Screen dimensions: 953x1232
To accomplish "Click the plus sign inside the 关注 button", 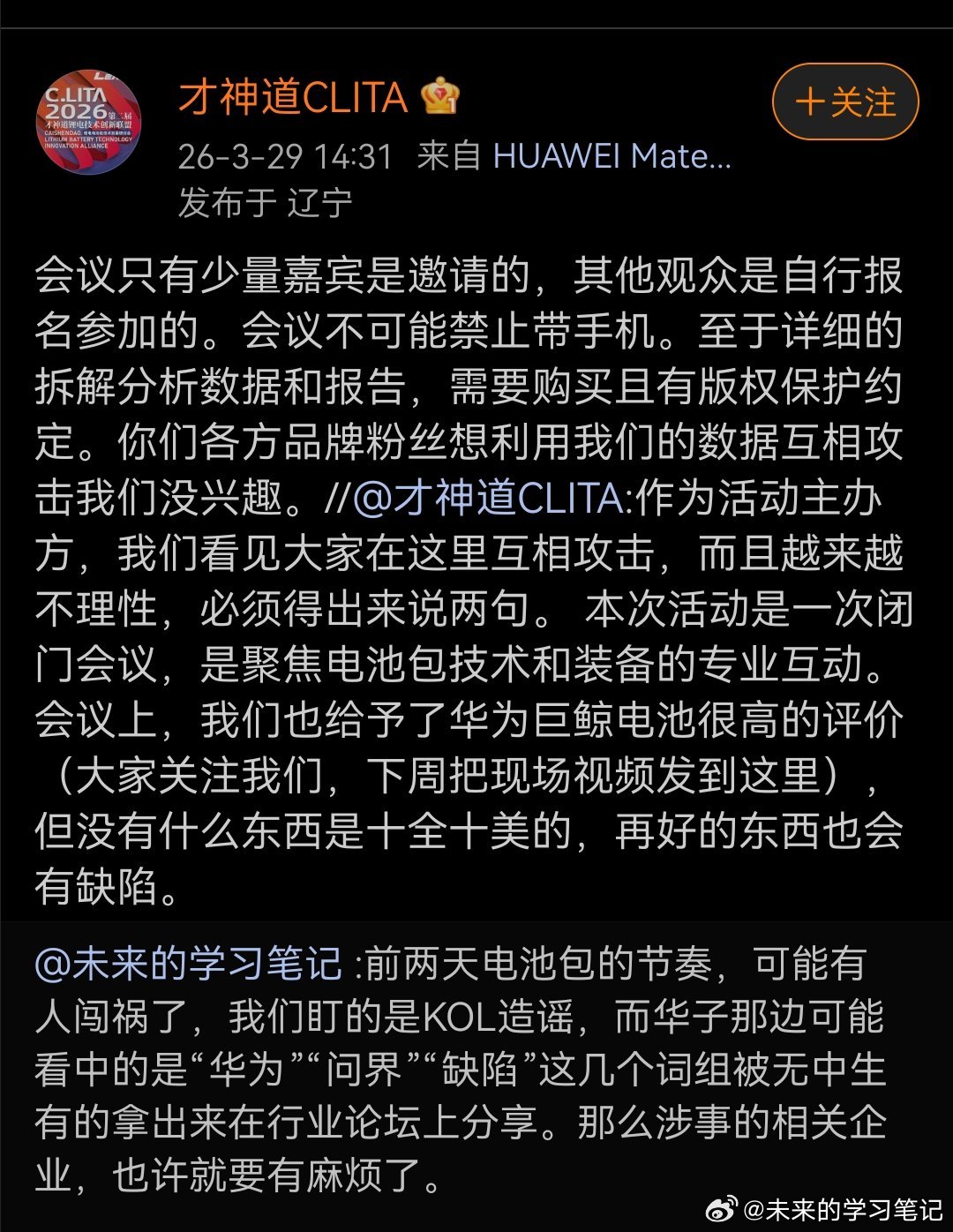I will tap(809, 100).
